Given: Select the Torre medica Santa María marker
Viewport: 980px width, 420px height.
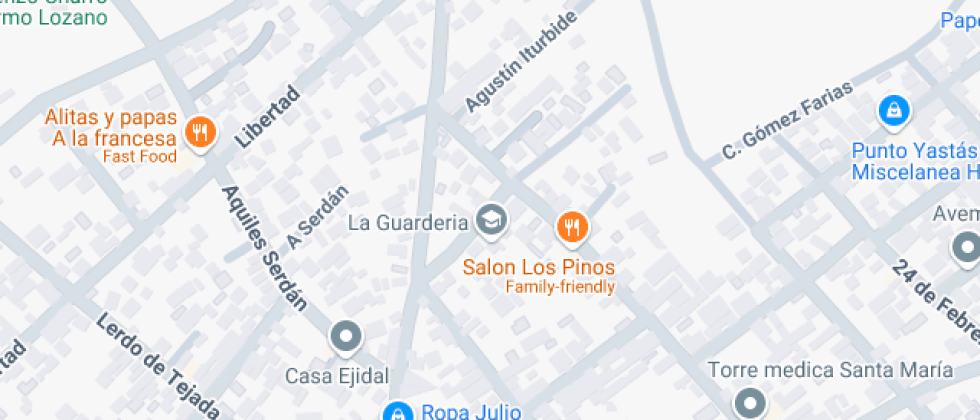Looking at the screenshot, I should pyautogui.click(x=748, y=402).
